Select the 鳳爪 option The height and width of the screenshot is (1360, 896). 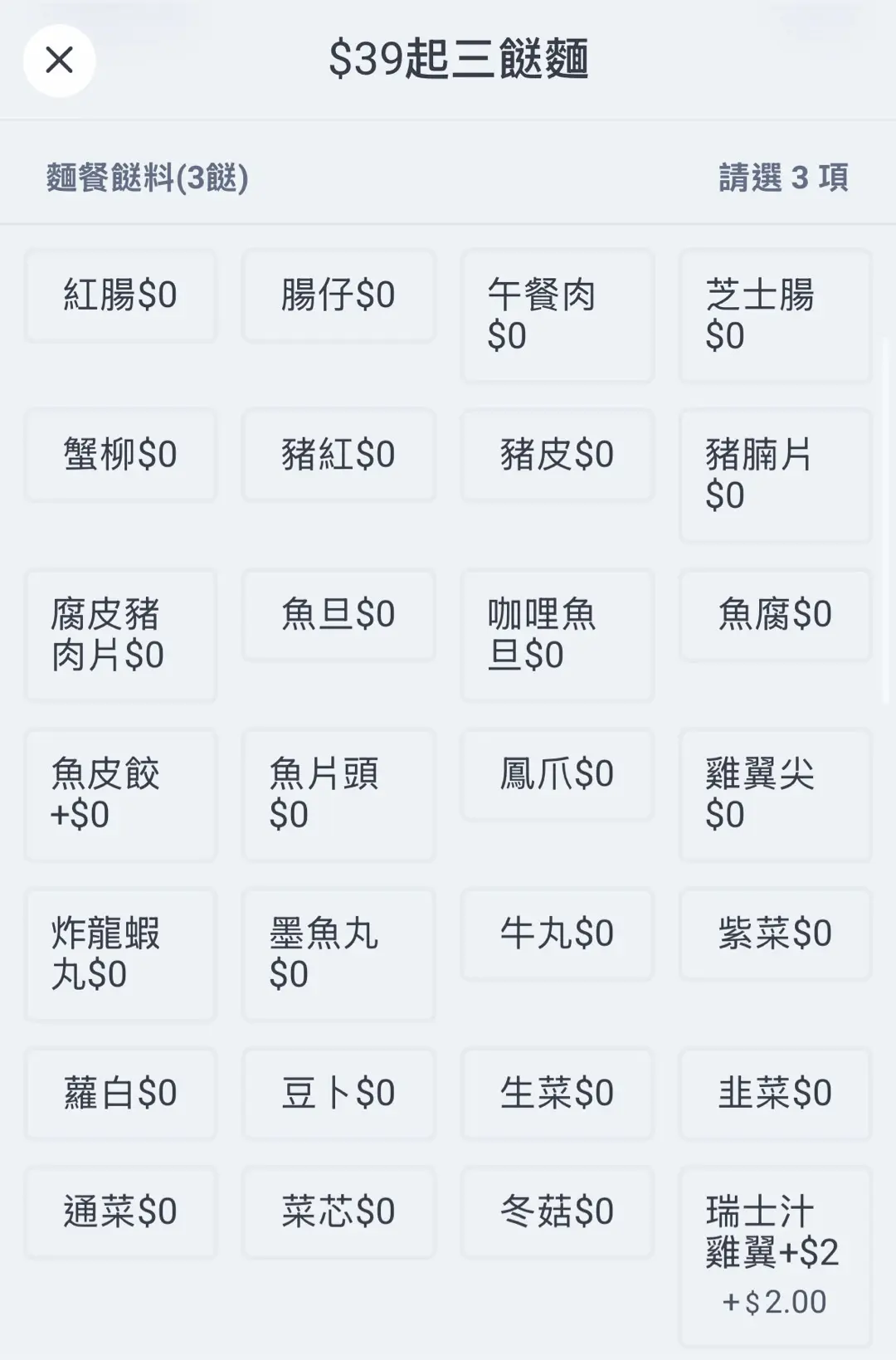click(x=557, y=774)
